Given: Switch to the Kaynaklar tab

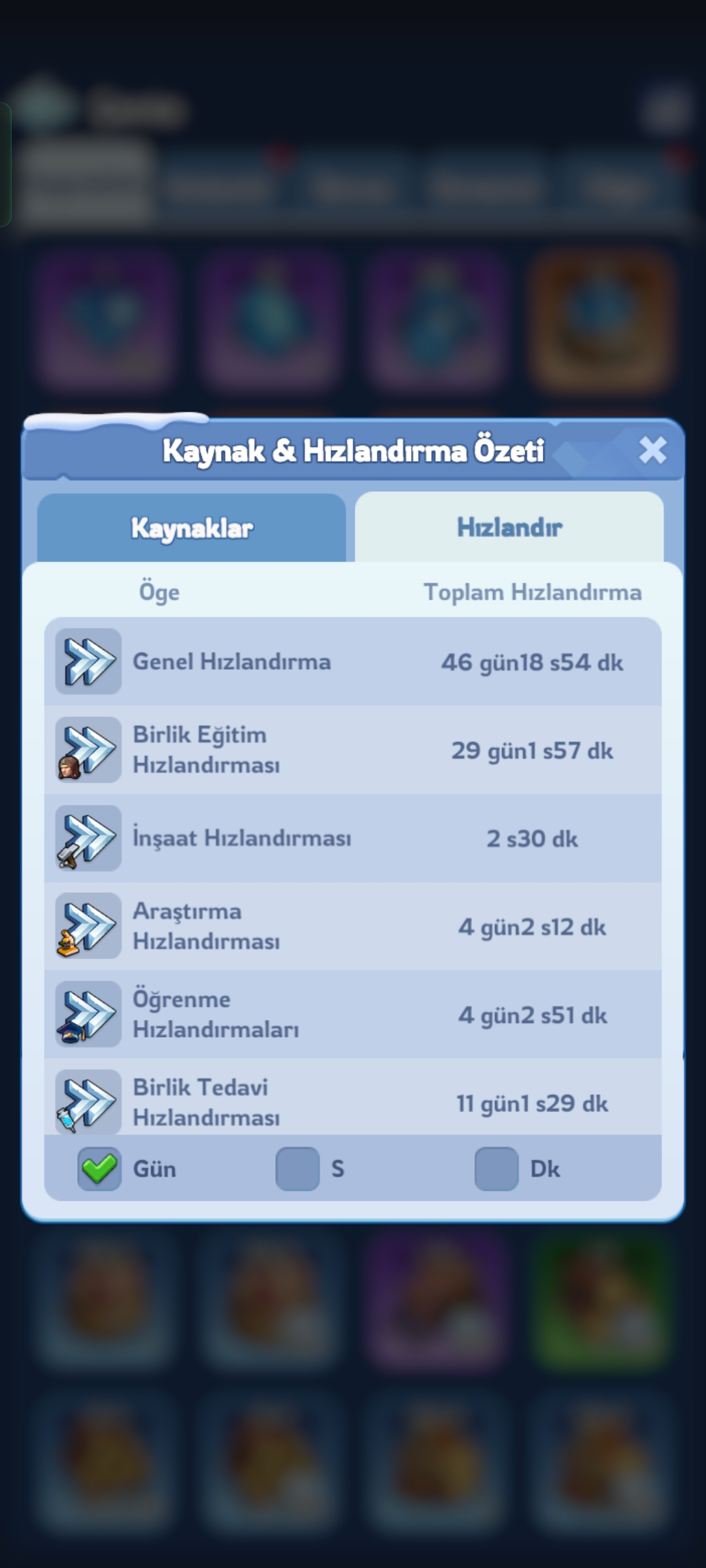Looking at the screenshot, I should [192, 528].
